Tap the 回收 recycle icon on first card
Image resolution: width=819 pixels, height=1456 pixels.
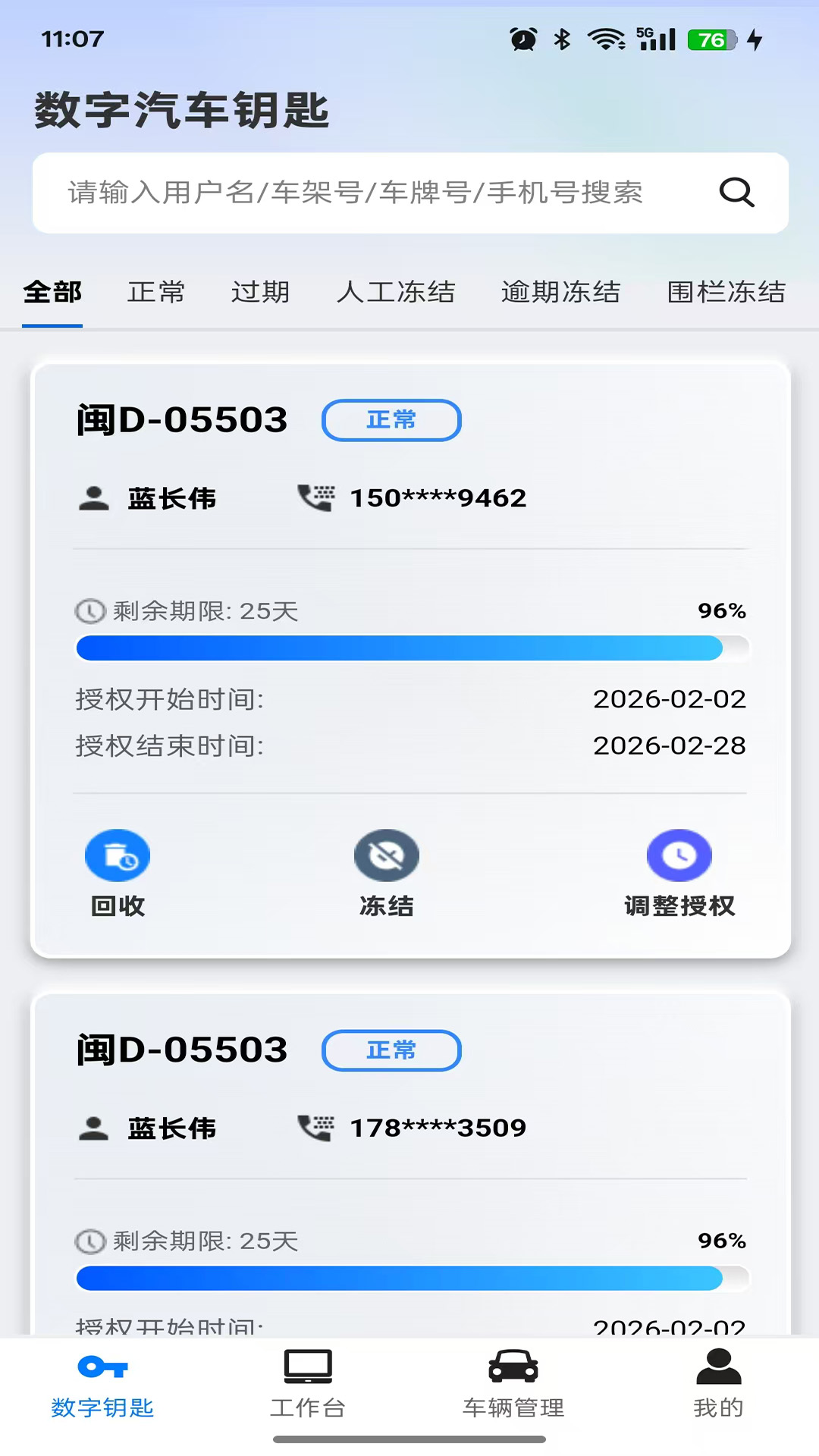[x=118, y=855]
